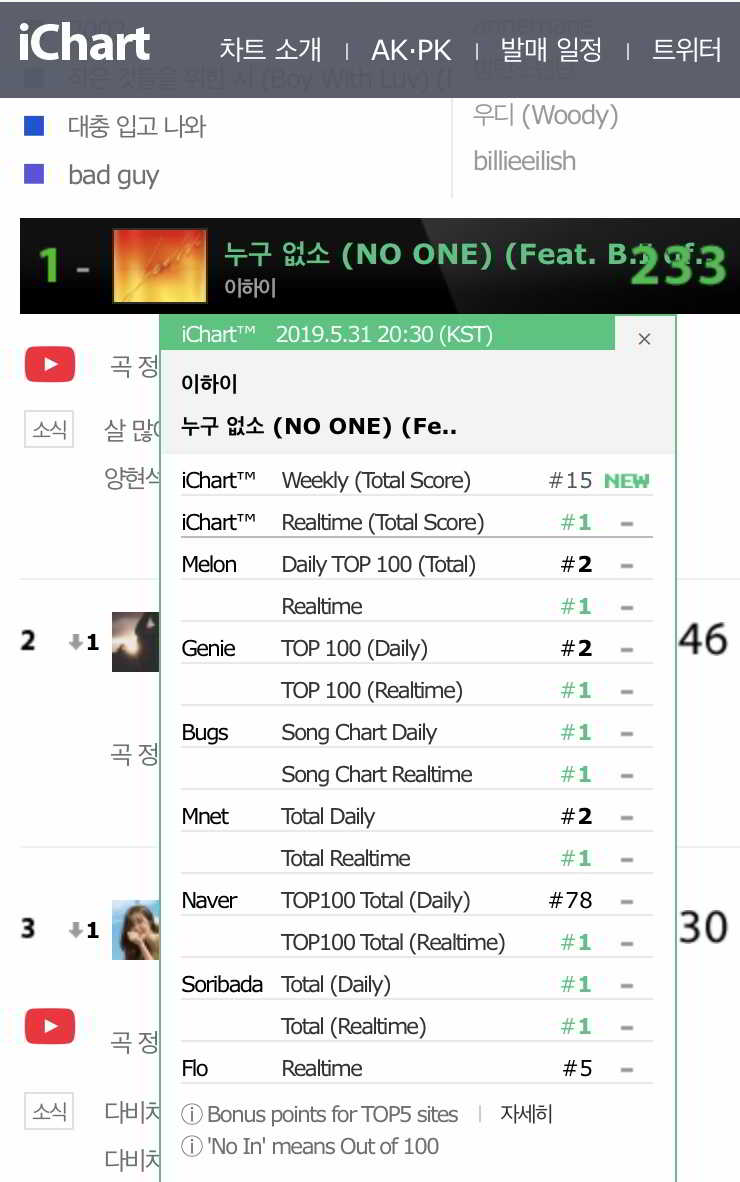Image resolution: width=740 pixels, height=1182 pixels.
Task: Close the iChart details popup
Action: point(644,339)
